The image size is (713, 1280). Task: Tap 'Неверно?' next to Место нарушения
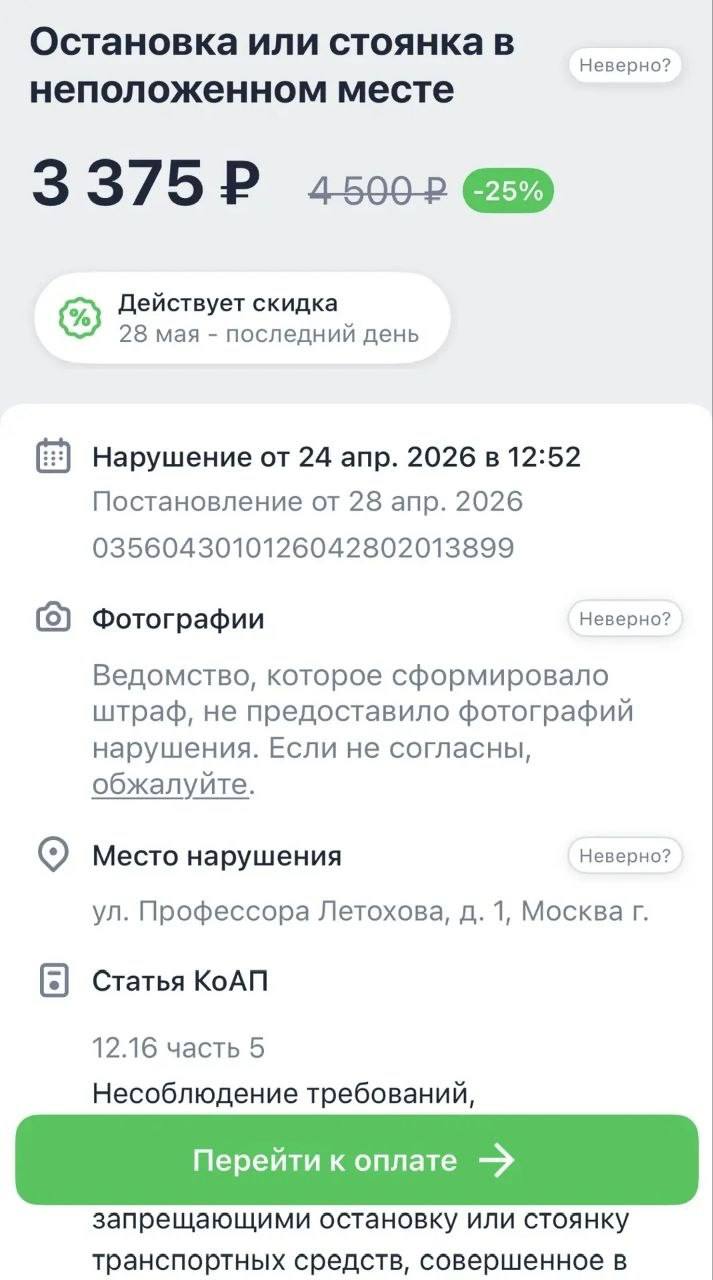625,856
